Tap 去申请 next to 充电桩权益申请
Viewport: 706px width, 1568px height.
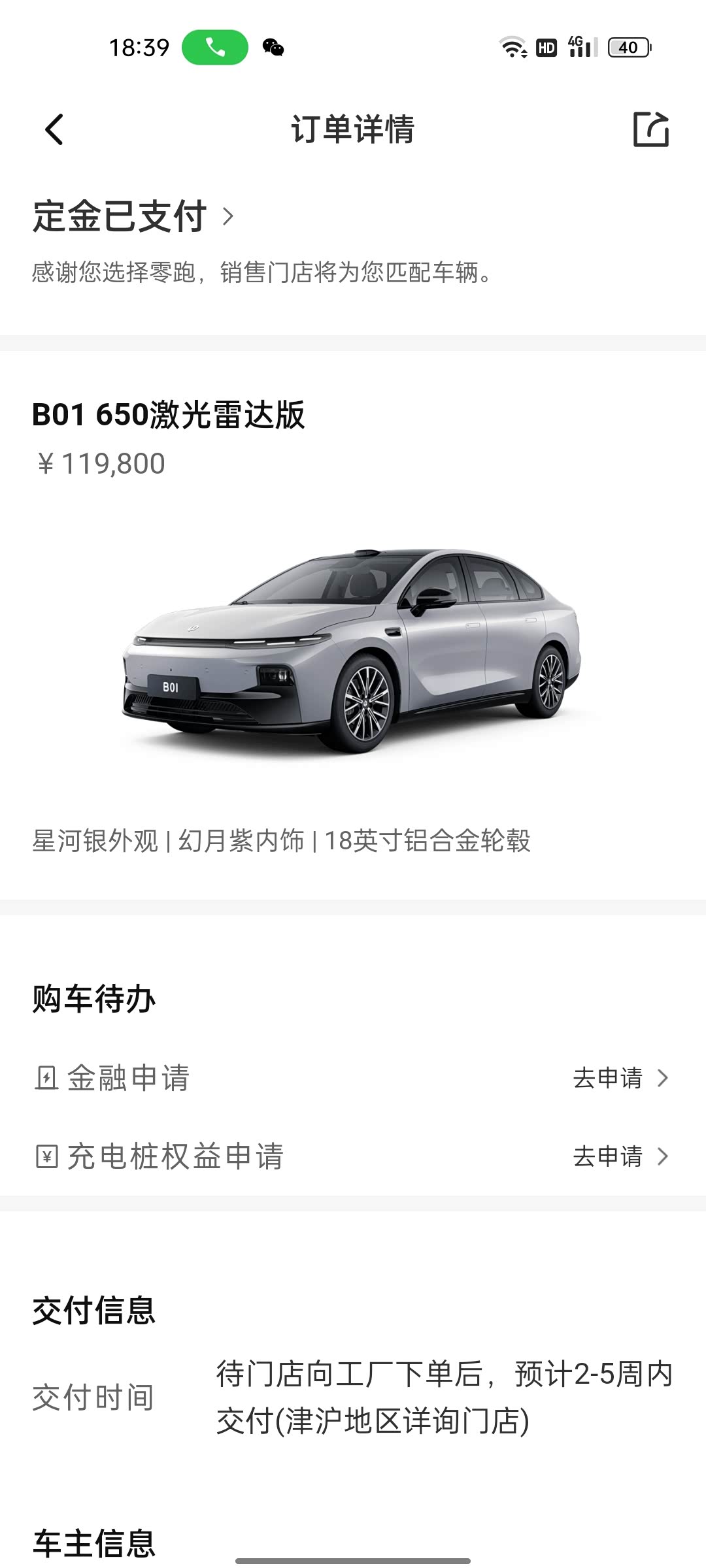[609, 1157]
